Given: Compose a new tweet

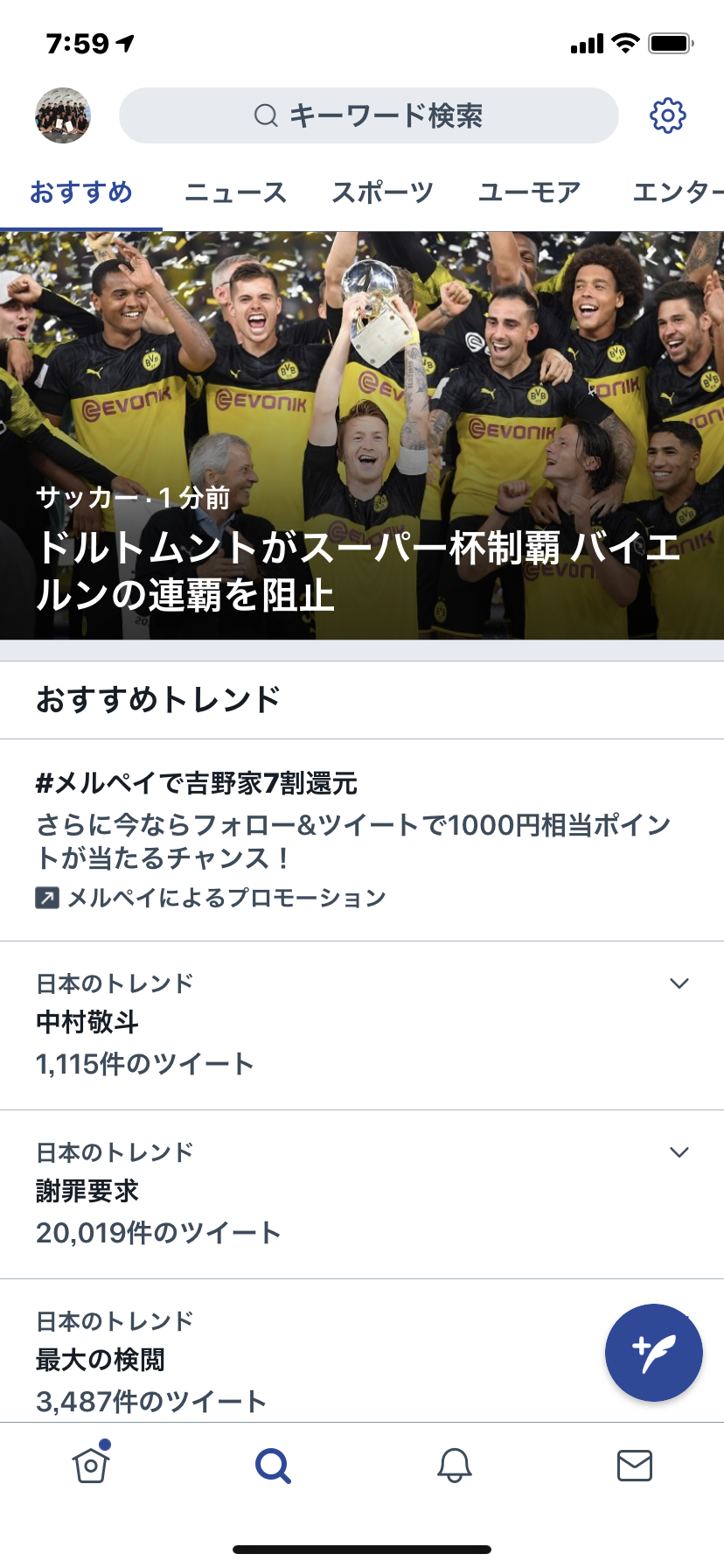Looking at the screenshot, I should [x=653, y=1353].
